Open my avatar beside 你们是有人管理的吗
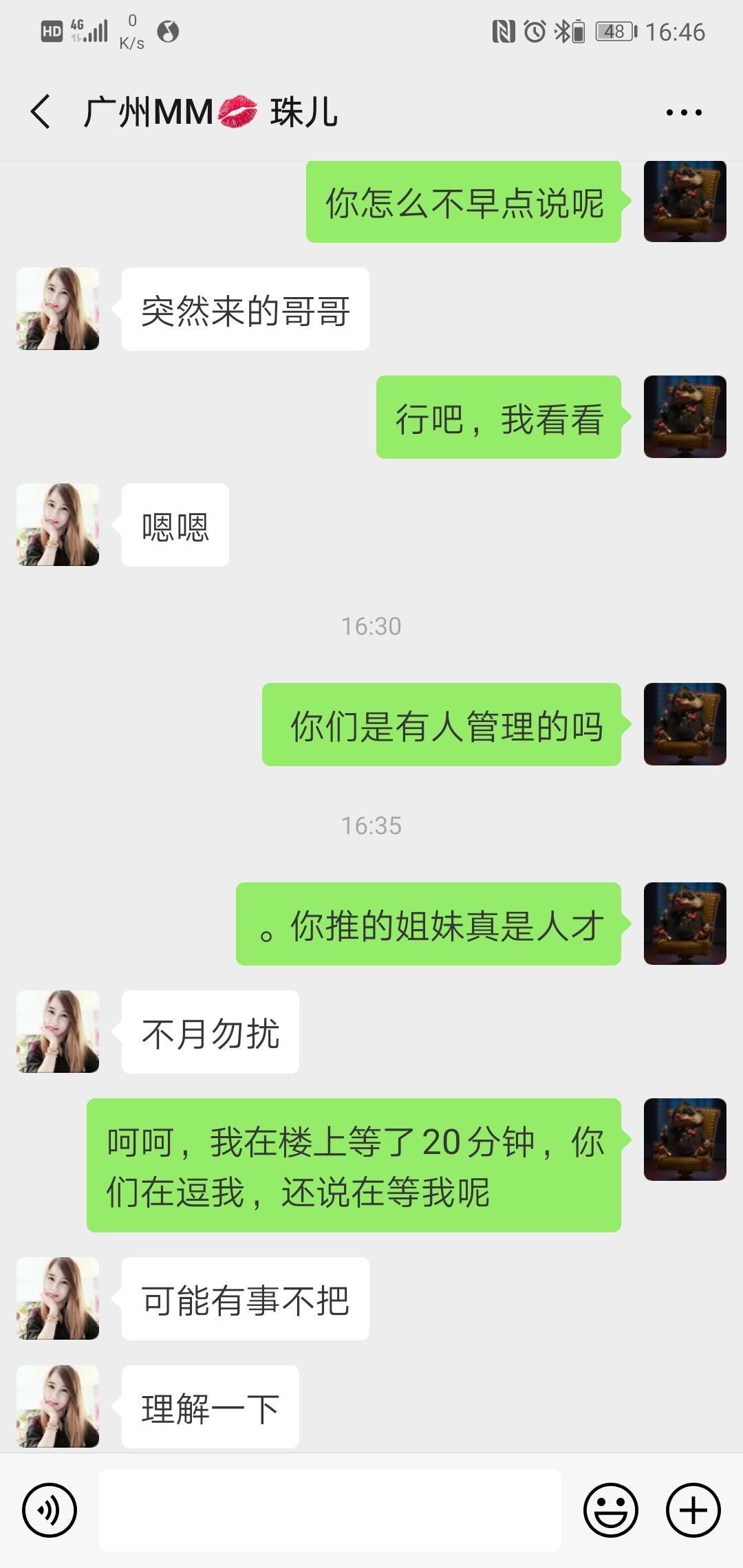743x1568 pixels. tap(685, 724)
